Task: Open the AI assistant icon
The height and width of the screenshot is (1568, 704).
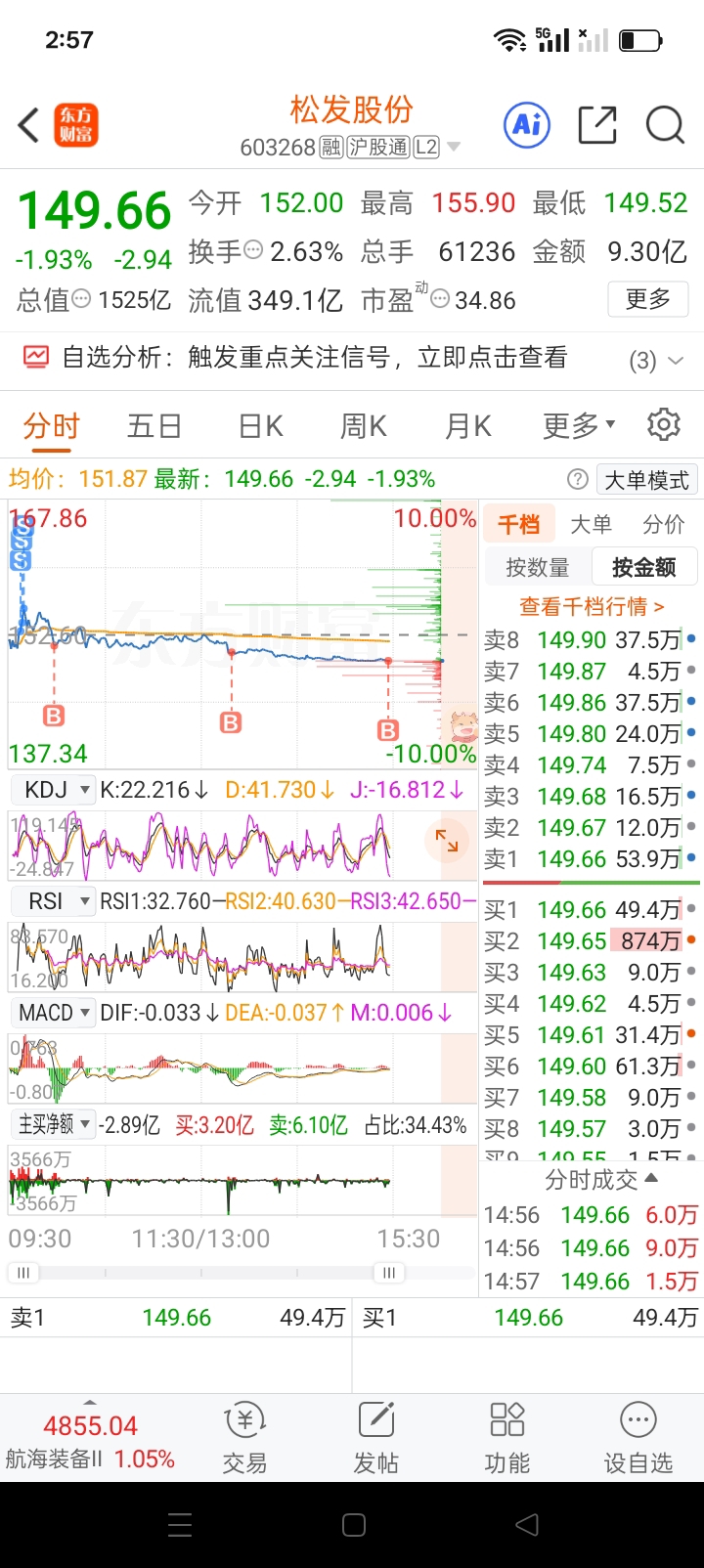Action: click(527, 125)
